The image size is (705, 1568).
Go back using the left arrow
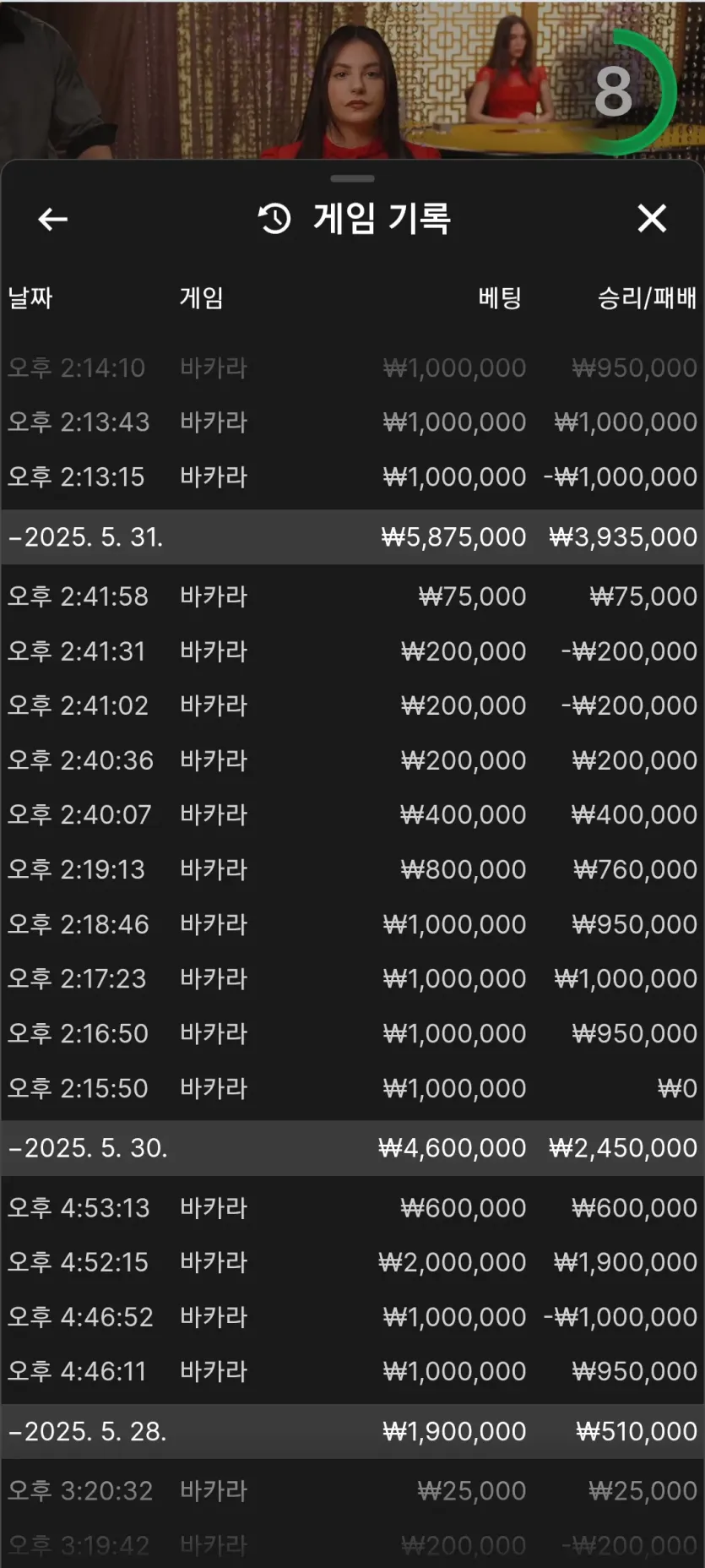pos(52,220)
